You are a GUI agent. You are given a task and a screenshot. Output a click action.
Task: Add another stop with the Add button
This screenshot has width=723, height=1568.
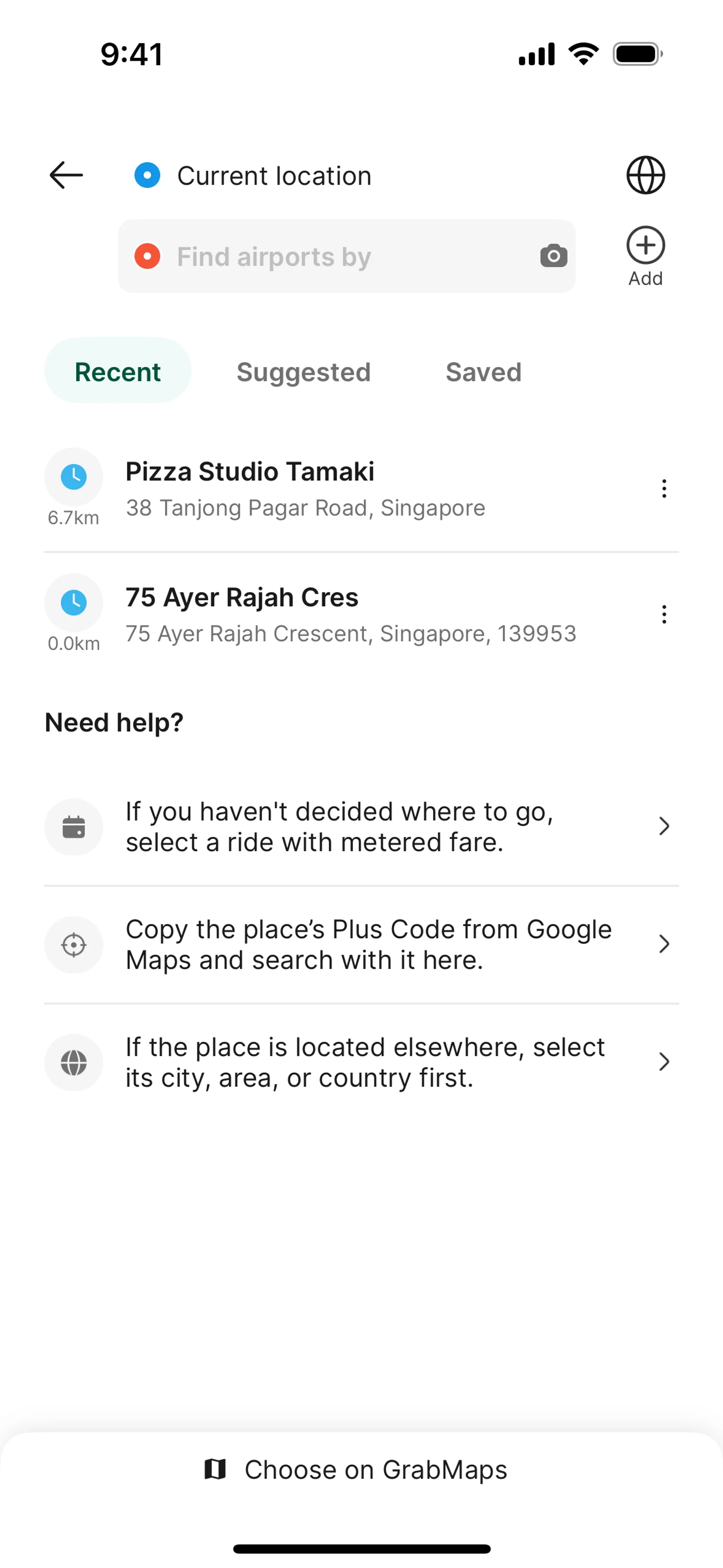[645, 256]
